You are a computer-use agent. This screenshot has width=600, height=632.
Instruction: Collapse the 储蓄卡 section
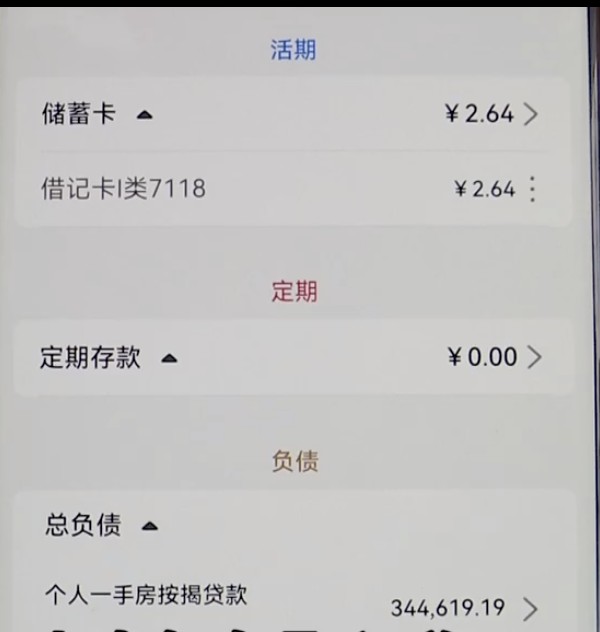pyautogui.click(x=145, y=115)
